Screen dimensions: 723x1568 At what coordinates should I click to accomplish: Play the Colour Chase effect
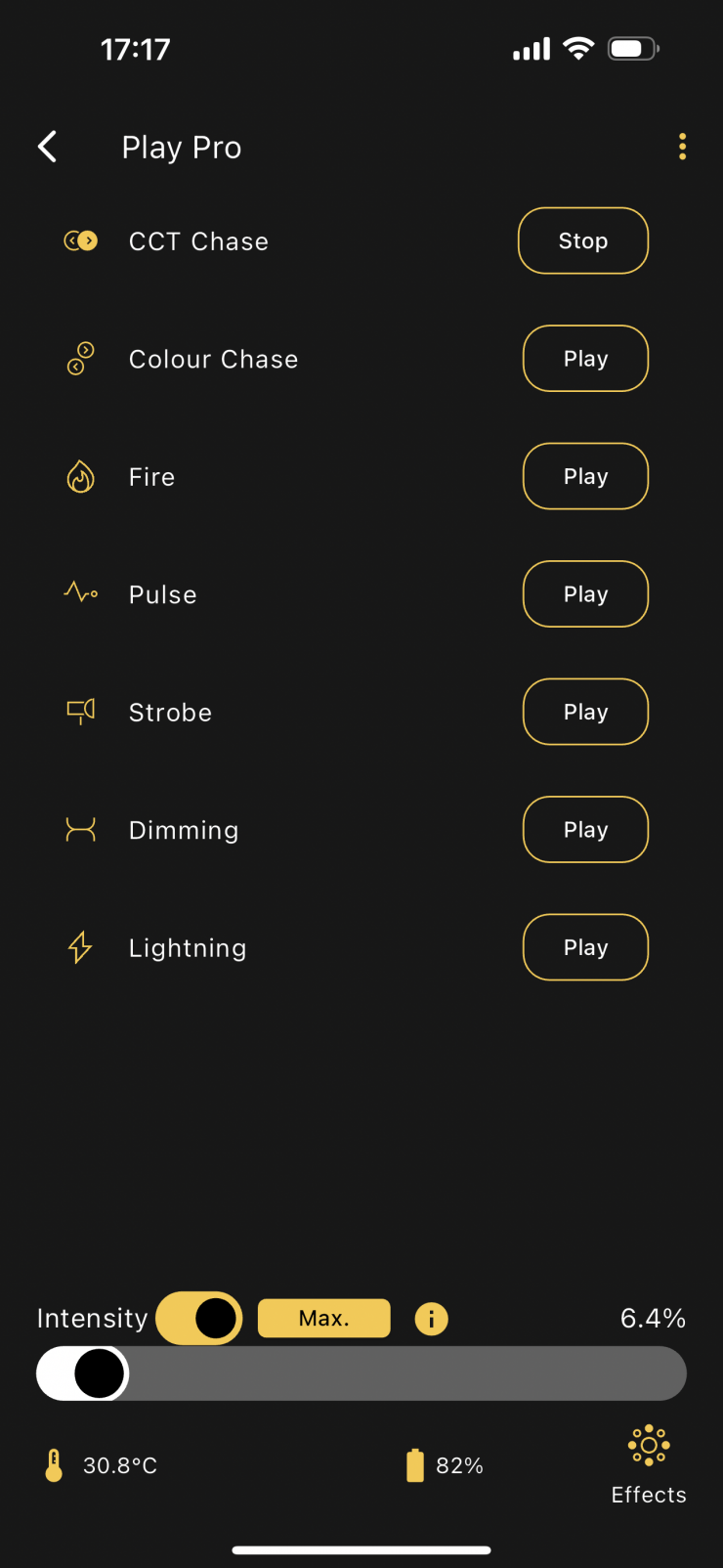(585, 359)
